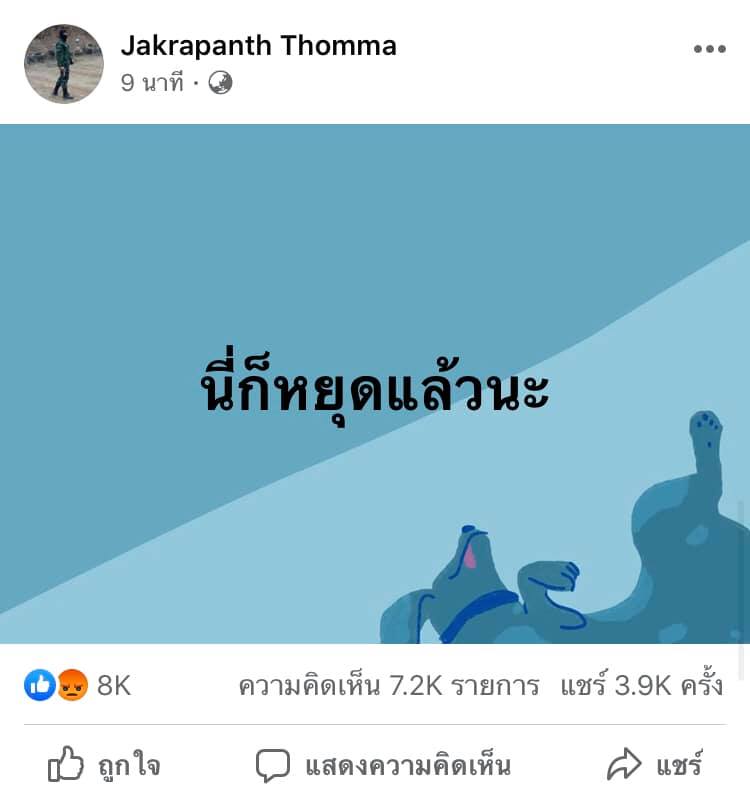The height and width of the screenshot is (804, 750).
Task: Tap แสดงความคิดเห็น to comment
Action: (383, 766)
